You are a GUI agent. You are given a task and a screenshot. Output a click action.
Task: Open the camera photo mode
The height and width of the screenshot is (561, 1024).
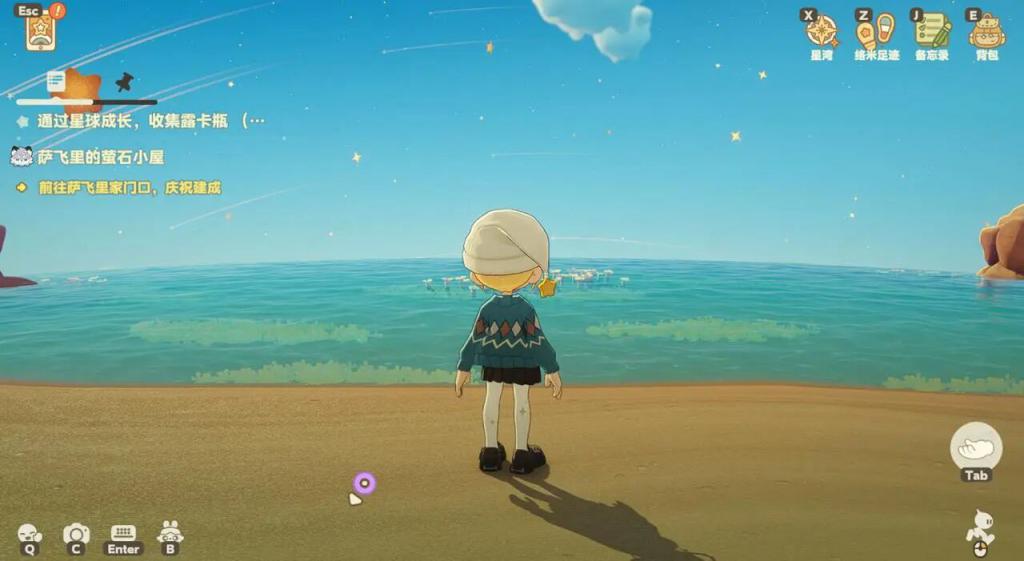76,534
